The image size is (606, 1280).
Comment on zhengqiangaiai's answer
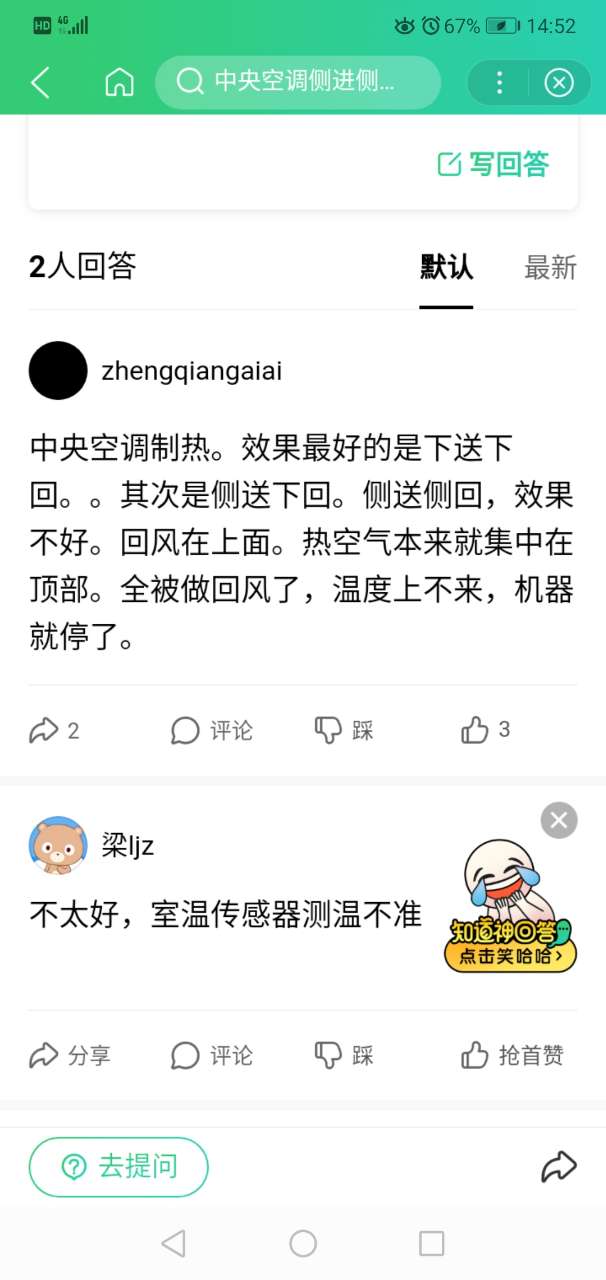211,731
